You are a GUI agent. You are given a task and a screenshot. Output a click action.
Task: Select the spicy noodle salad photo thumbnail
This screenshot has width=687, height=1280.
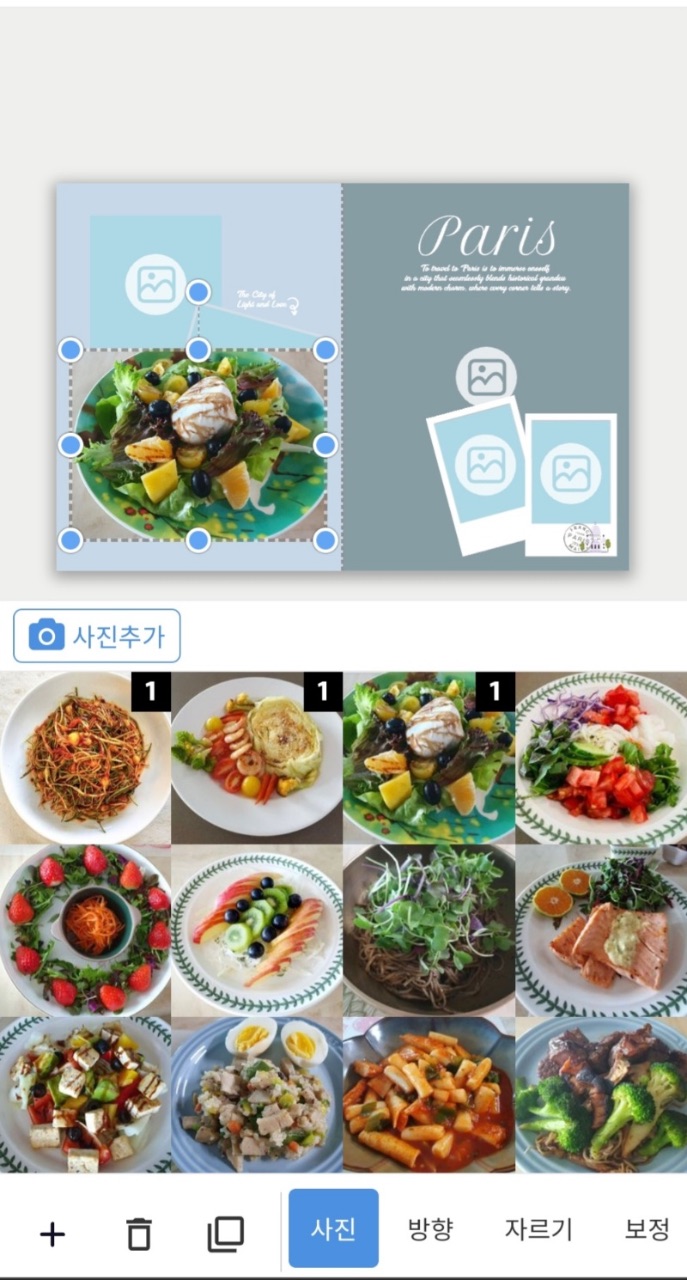click(x=85, y=757)
